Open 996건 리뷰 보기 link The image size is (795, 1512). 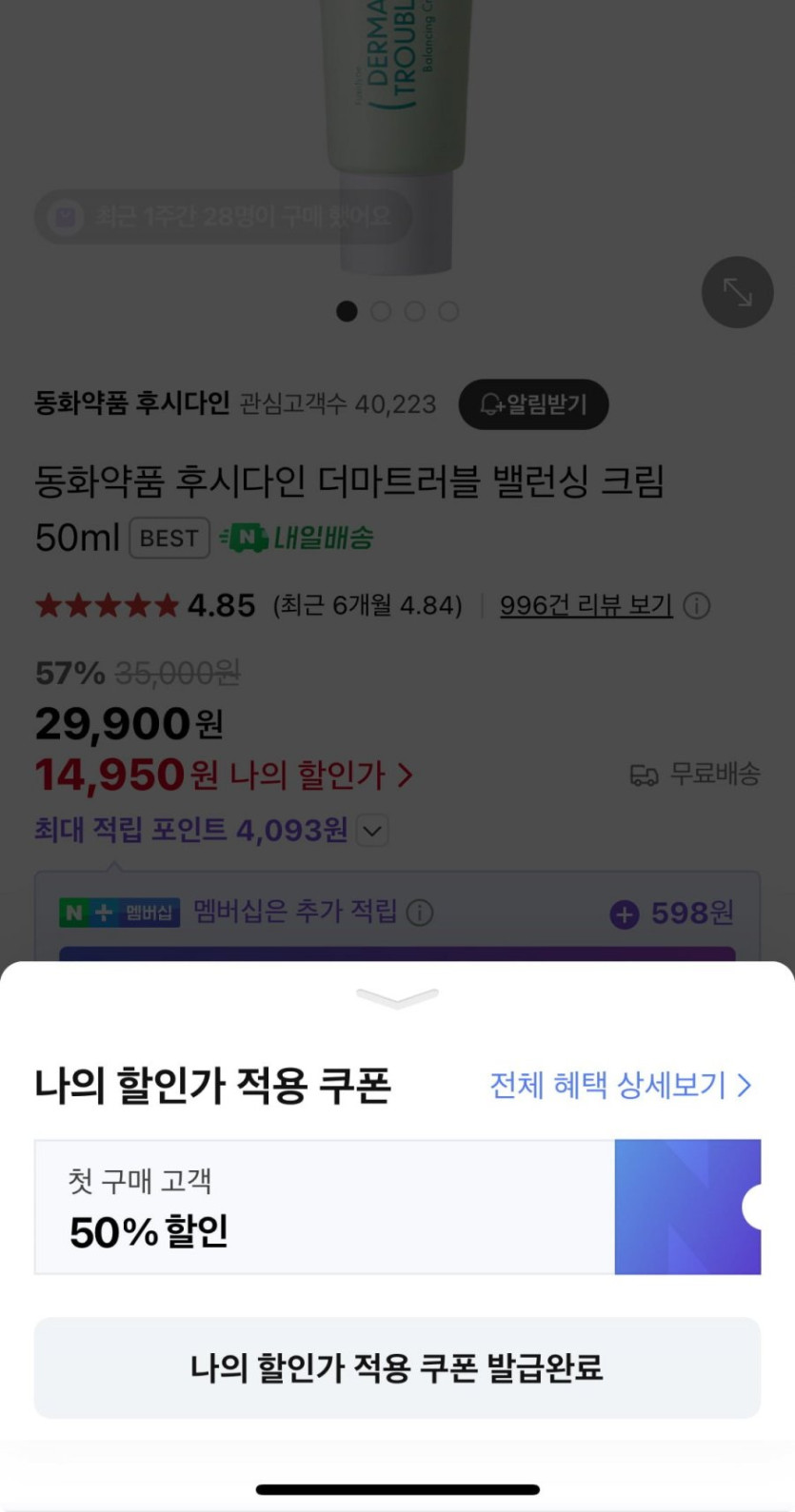(586, 605)
